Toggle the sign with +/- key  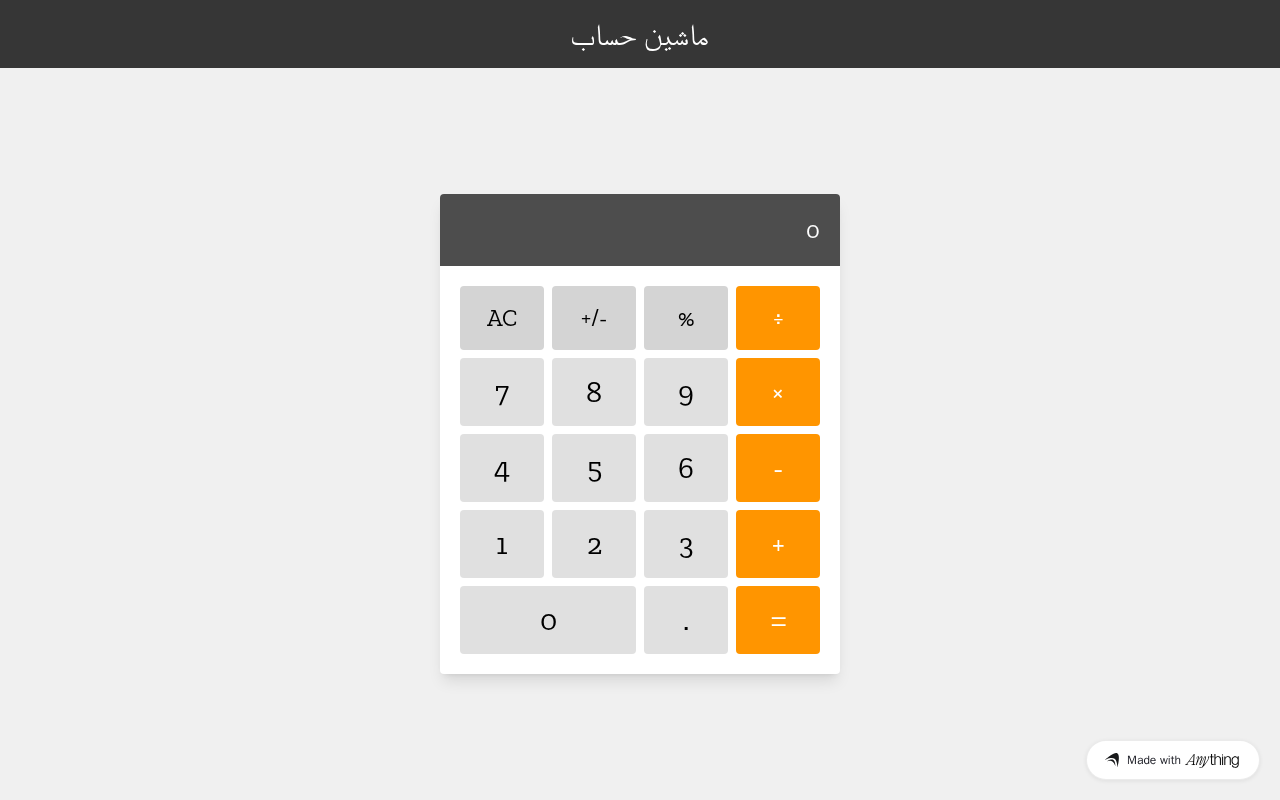[x=594, y=318]
